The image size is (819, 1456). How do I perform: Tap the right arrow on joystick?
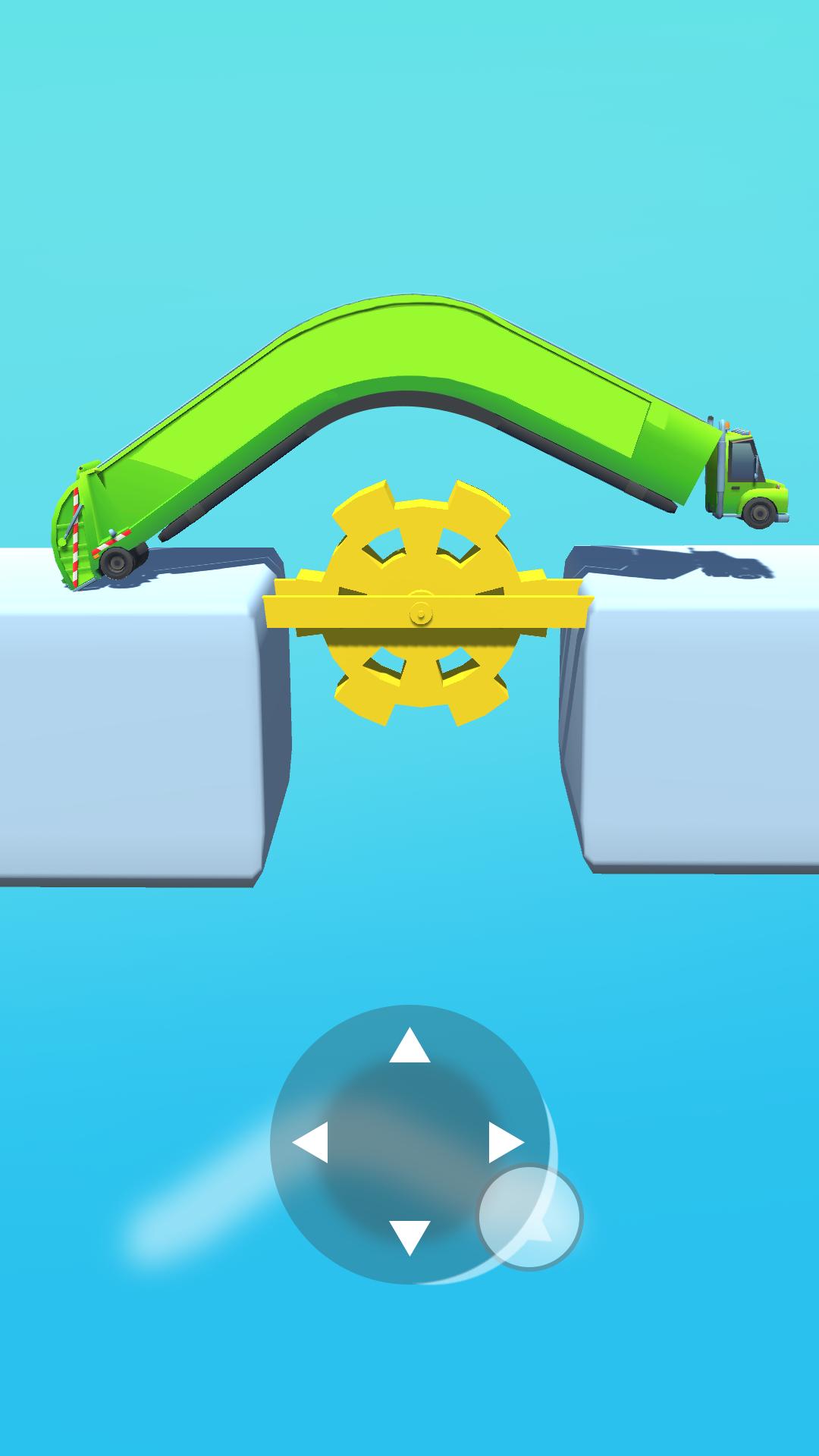[504, 1142]
